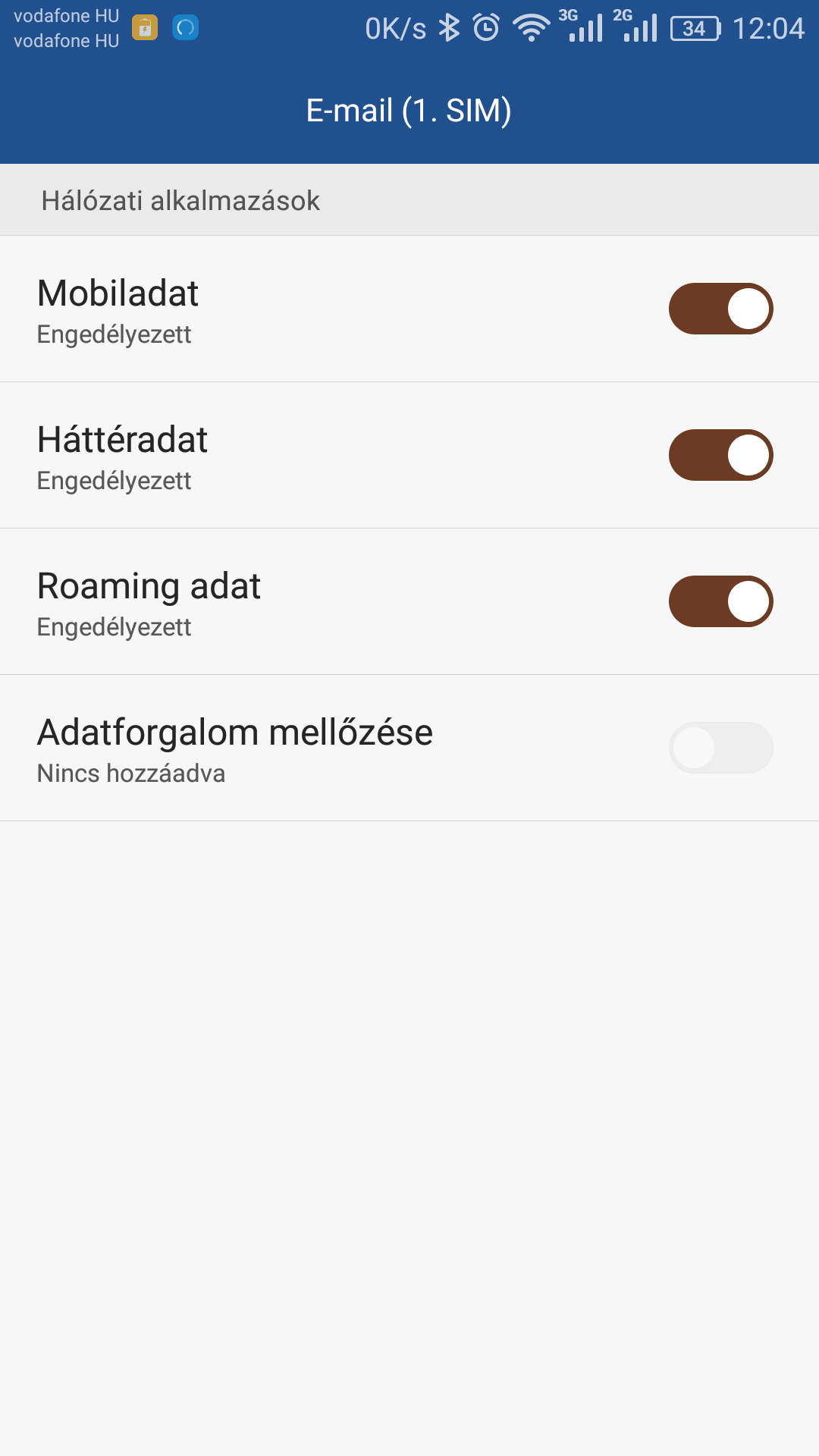Screen dimensions: 819x1456
Task: Enable the Adatforgalom mellőzése switch
Action: 720,748
